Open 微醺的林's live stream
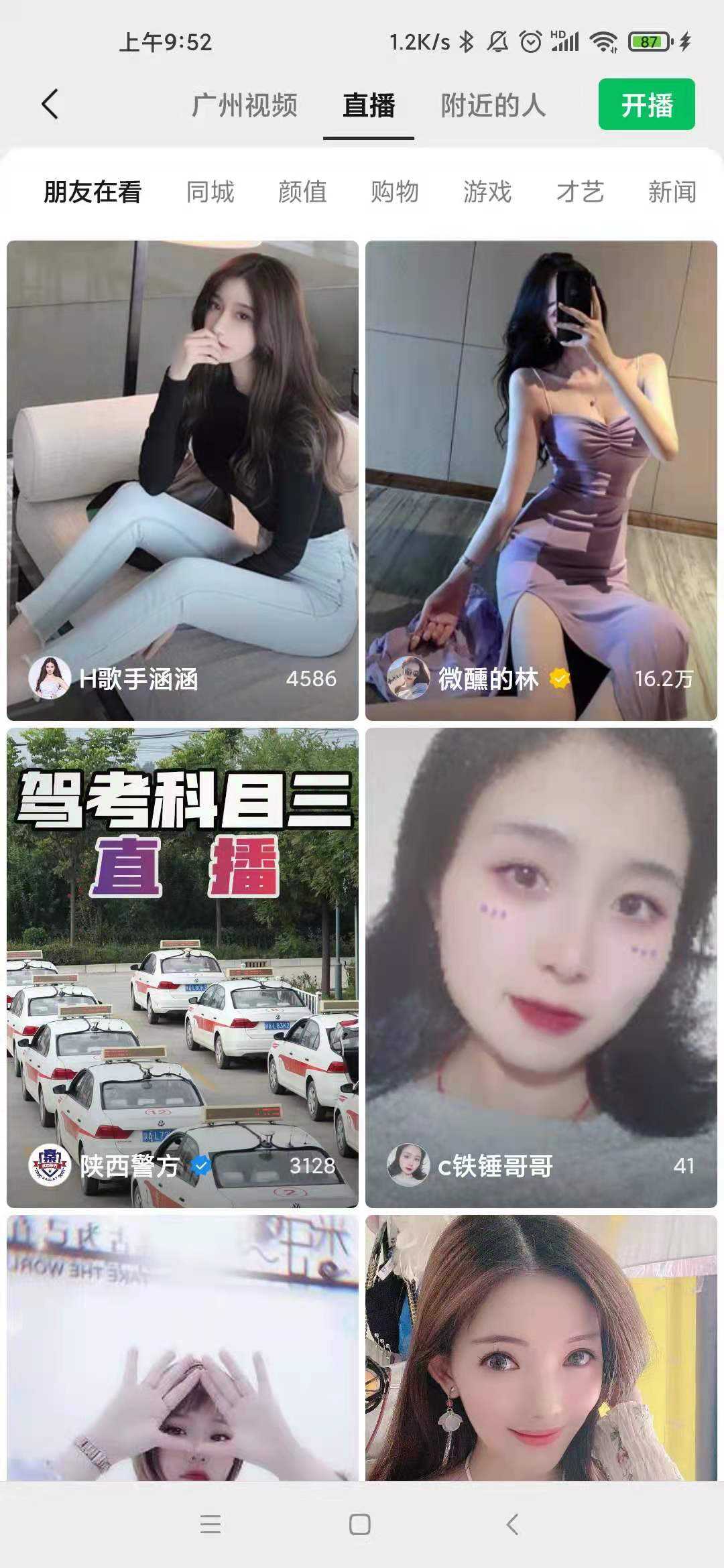 [x=541, y=480]
